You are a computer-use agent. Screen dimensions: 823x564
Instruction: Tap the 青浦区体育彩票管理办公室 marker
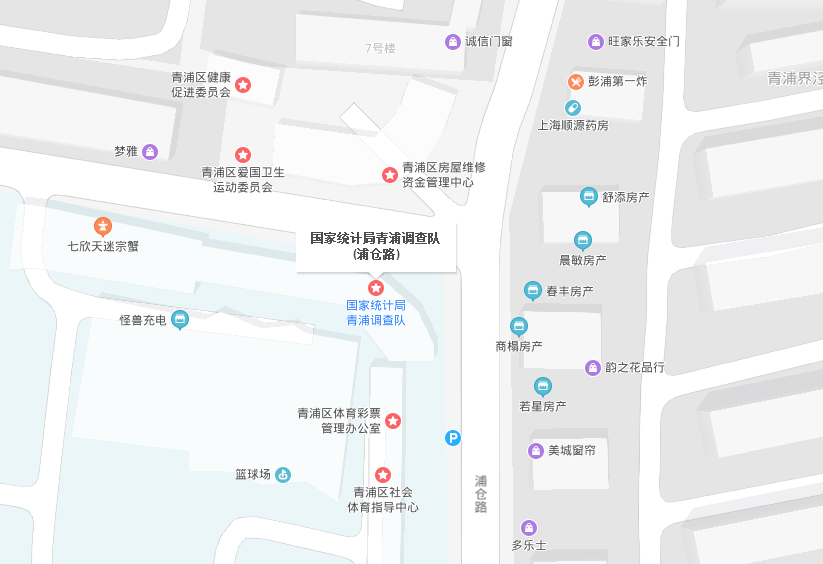coord(393,421)
